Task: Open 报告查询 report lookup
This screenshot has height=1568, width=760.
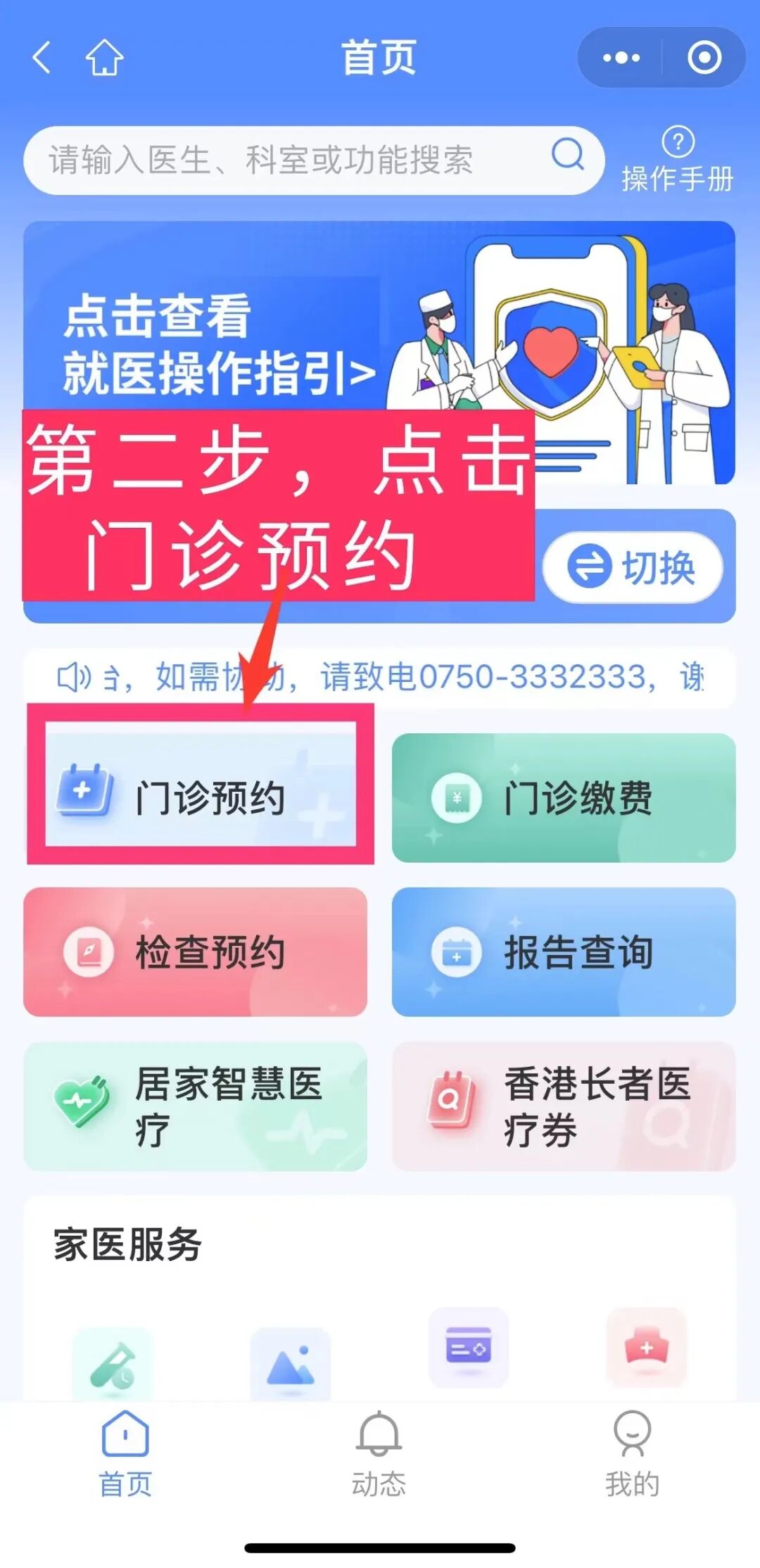Action: (563, 951)
